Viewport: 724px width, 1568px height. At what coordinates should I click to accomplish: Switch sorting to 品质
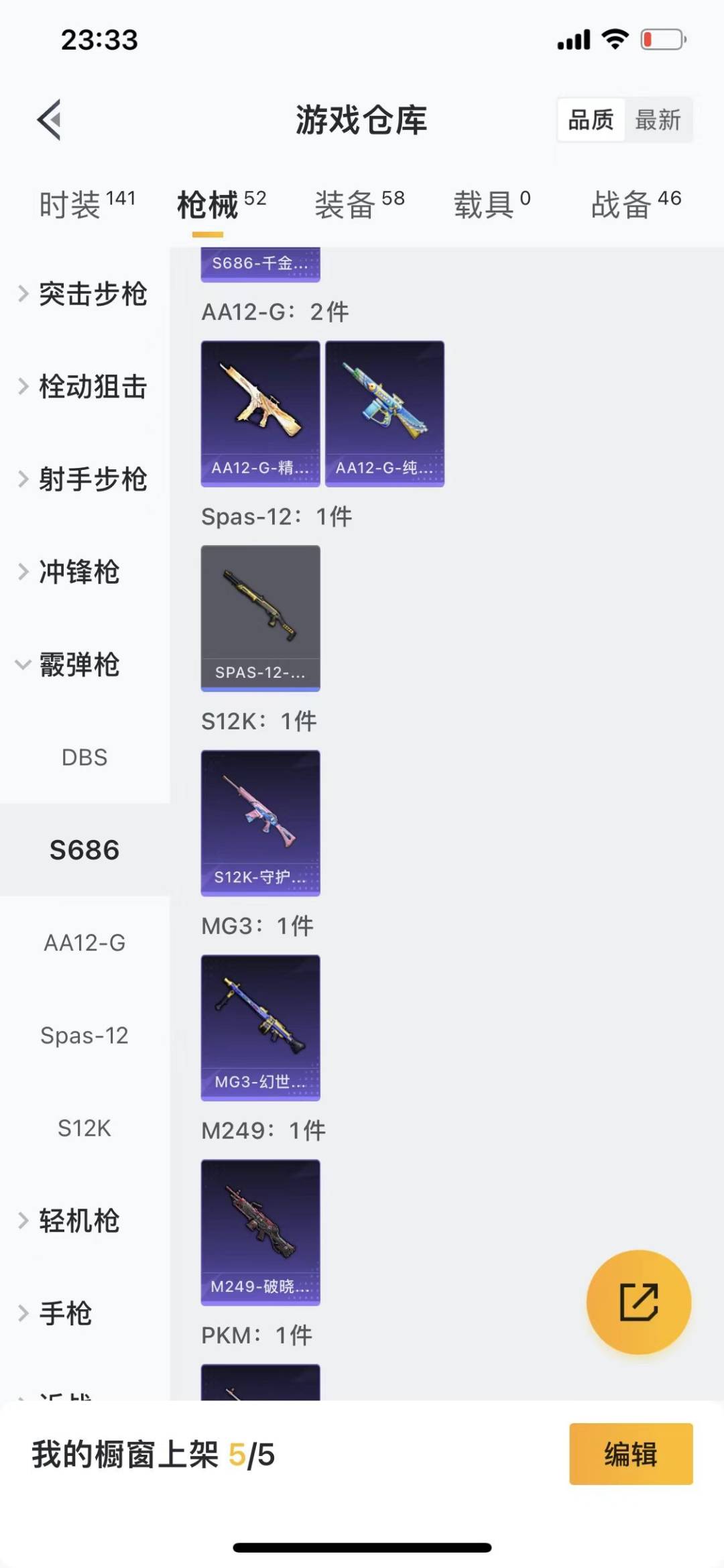590,119
